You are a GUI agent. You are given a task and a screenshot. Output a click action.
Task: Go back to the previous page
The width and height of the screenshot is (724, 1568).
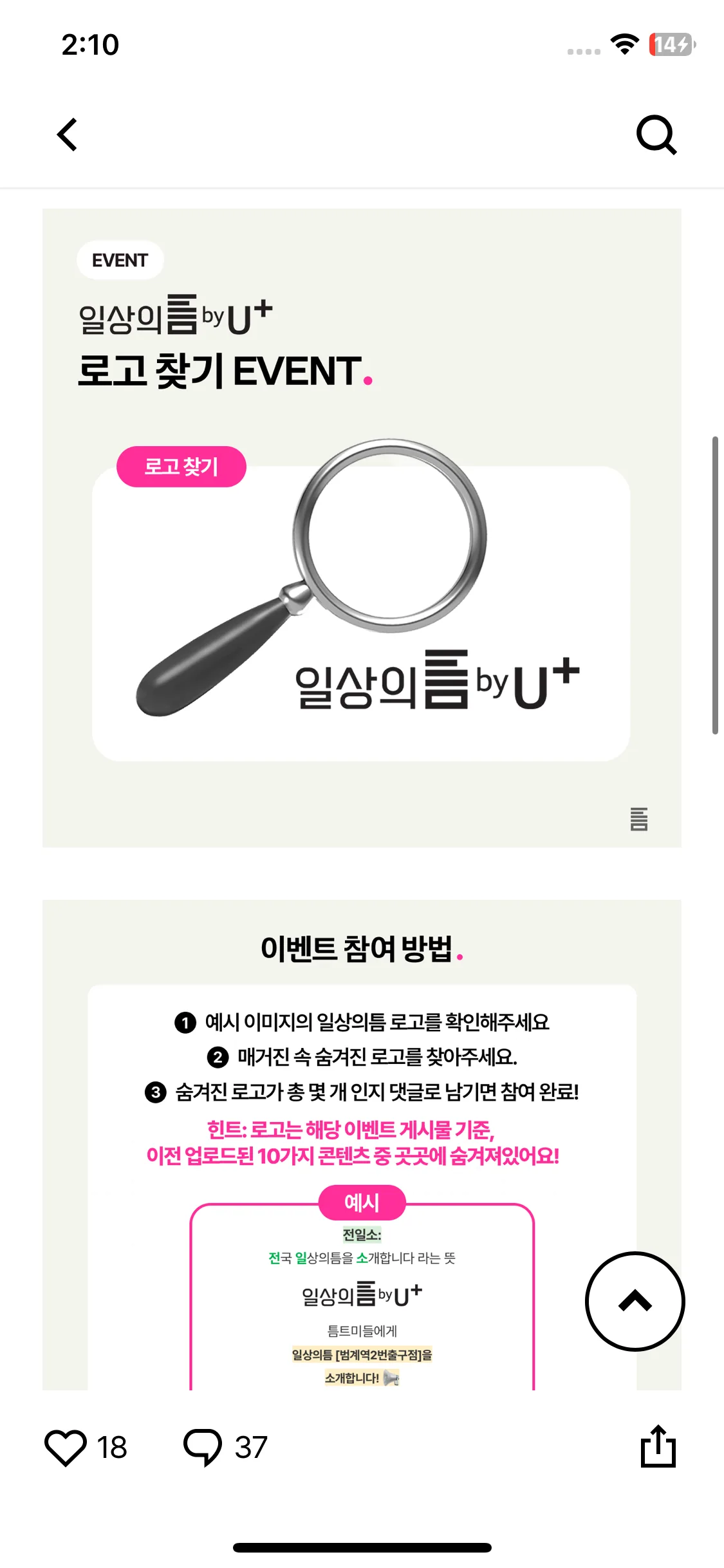pos(68,135)
